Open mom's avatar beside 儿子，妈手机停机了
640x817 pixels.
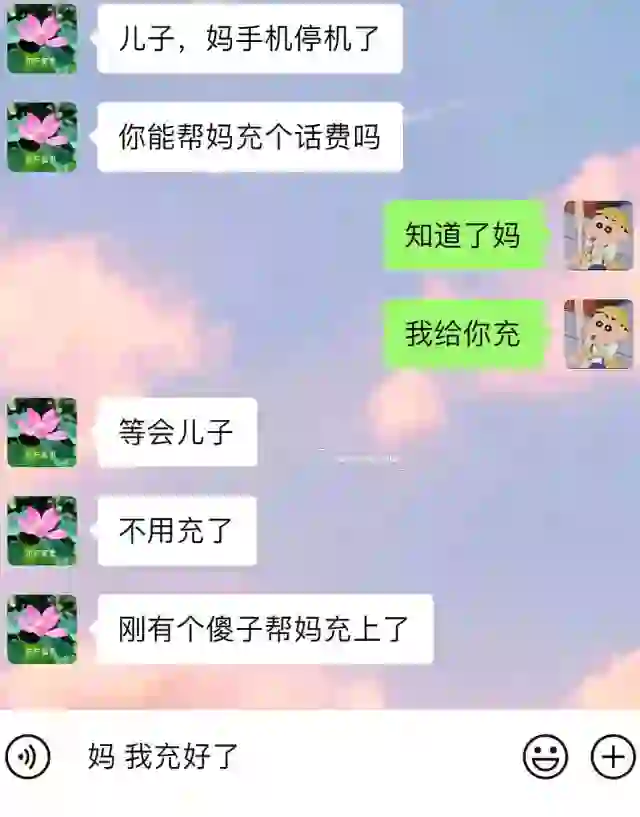point(42,39)
